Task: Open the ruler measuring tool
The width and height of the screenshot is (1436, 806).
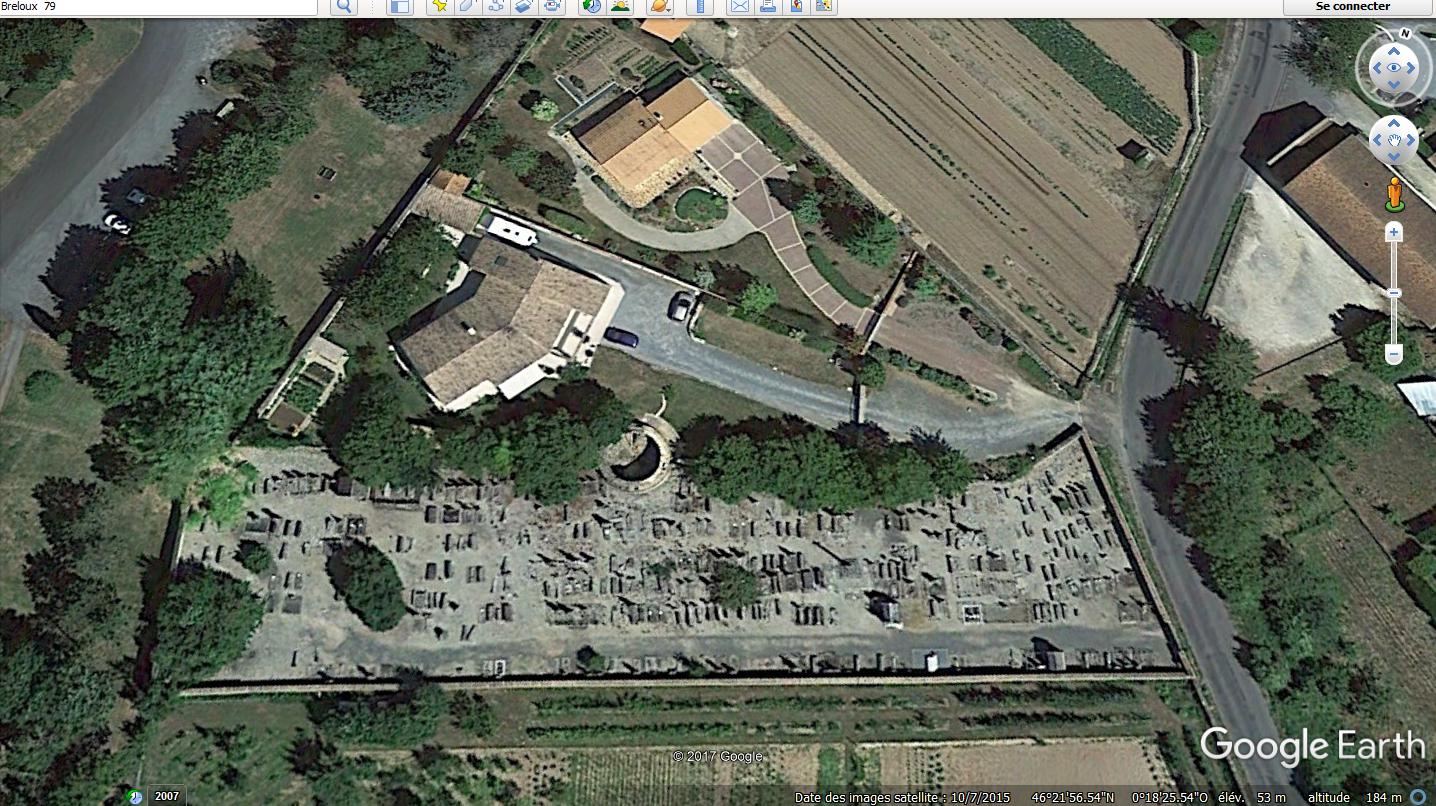Action: pos(700,7)
